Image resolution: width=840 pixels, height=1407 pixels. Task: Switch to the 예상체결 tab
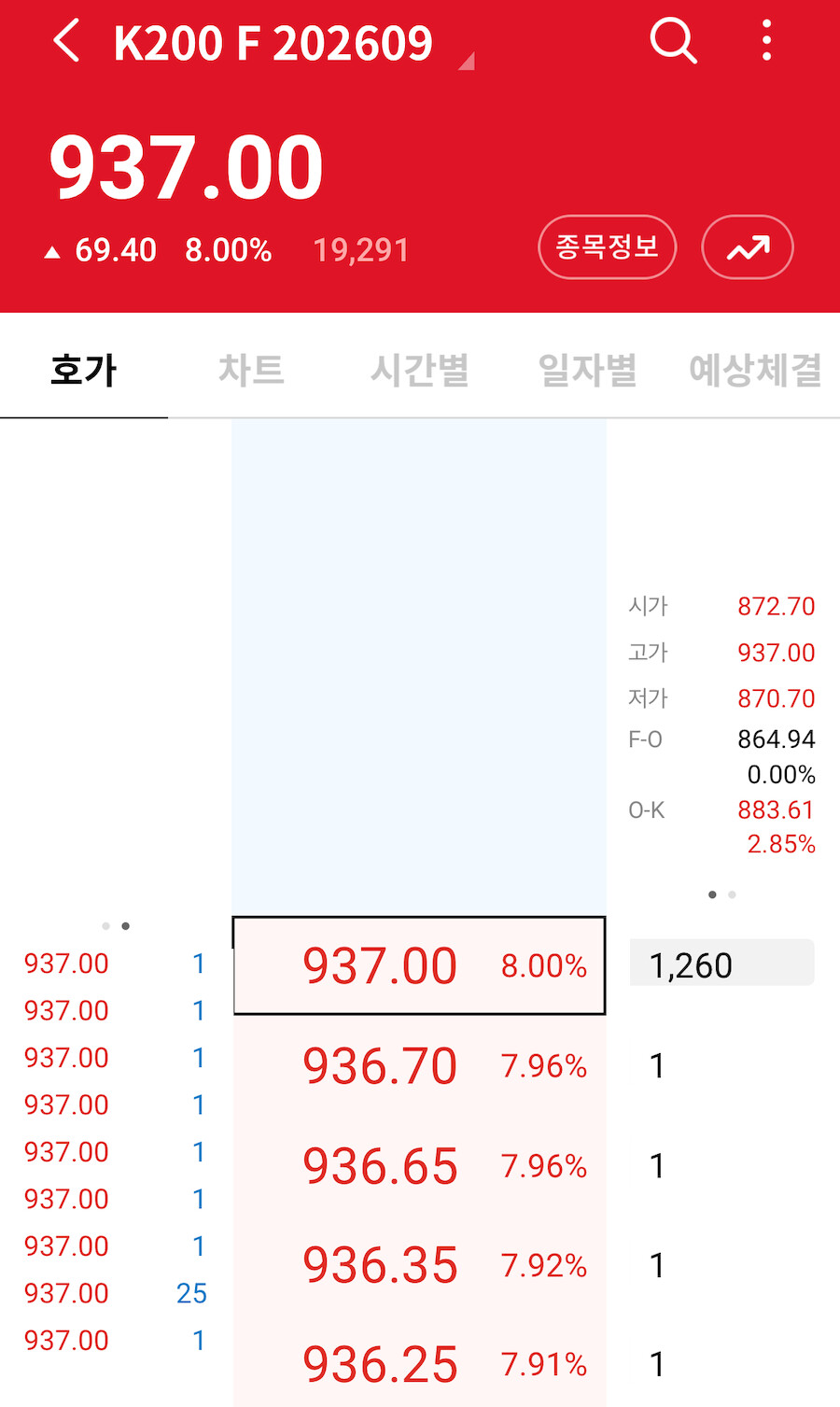(x=755, y=370)
